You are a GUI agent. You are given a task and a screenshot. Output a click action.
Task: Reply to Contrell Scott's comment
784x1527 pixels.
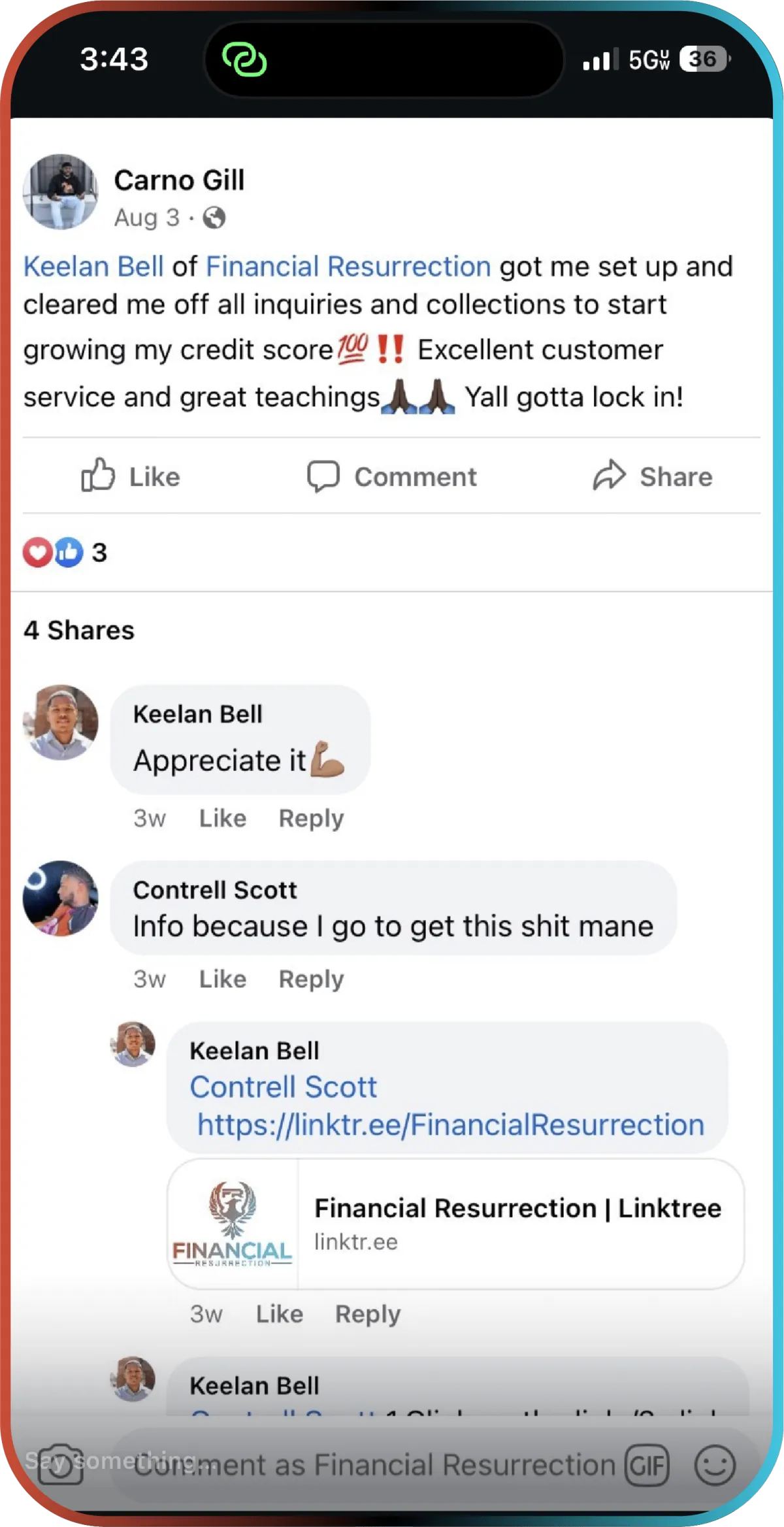(x=311, y=979)
